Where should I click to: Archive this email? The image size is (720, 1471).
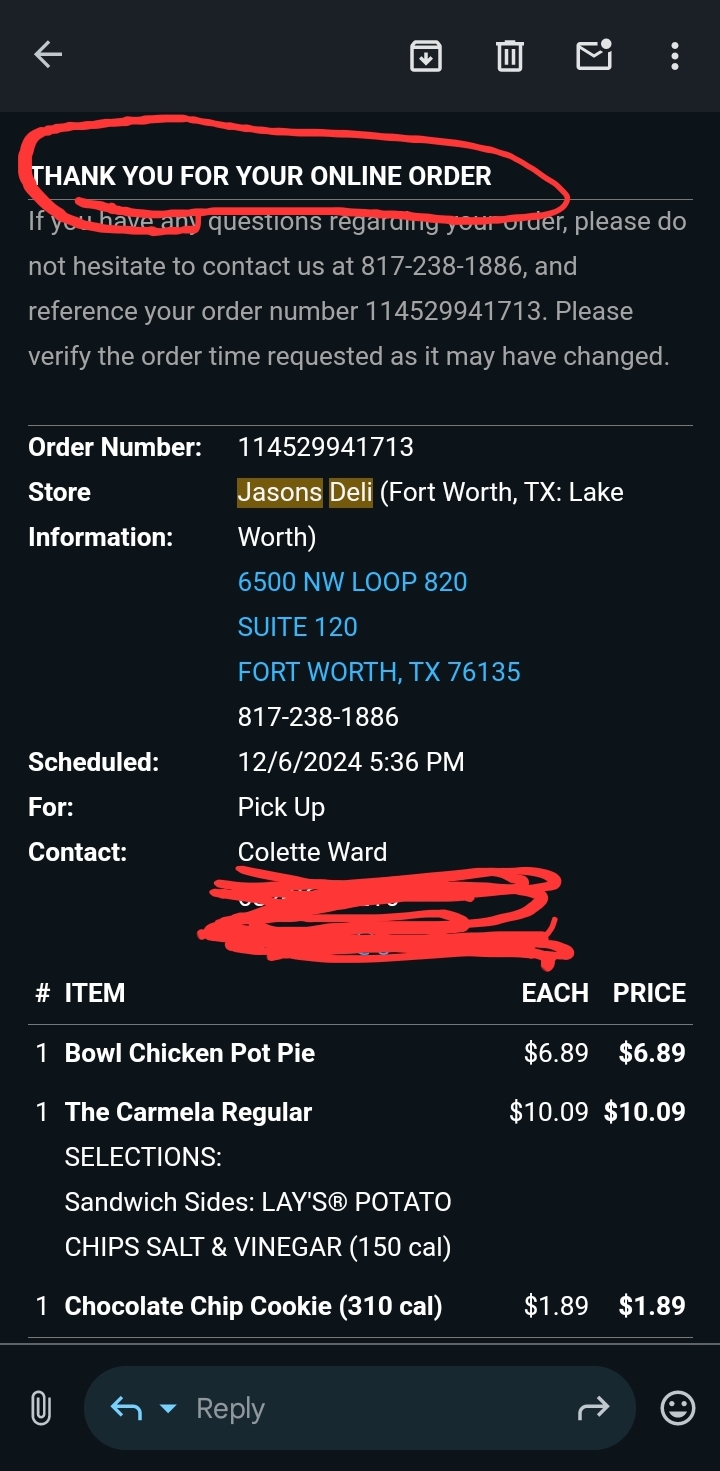tap(426, 56)
